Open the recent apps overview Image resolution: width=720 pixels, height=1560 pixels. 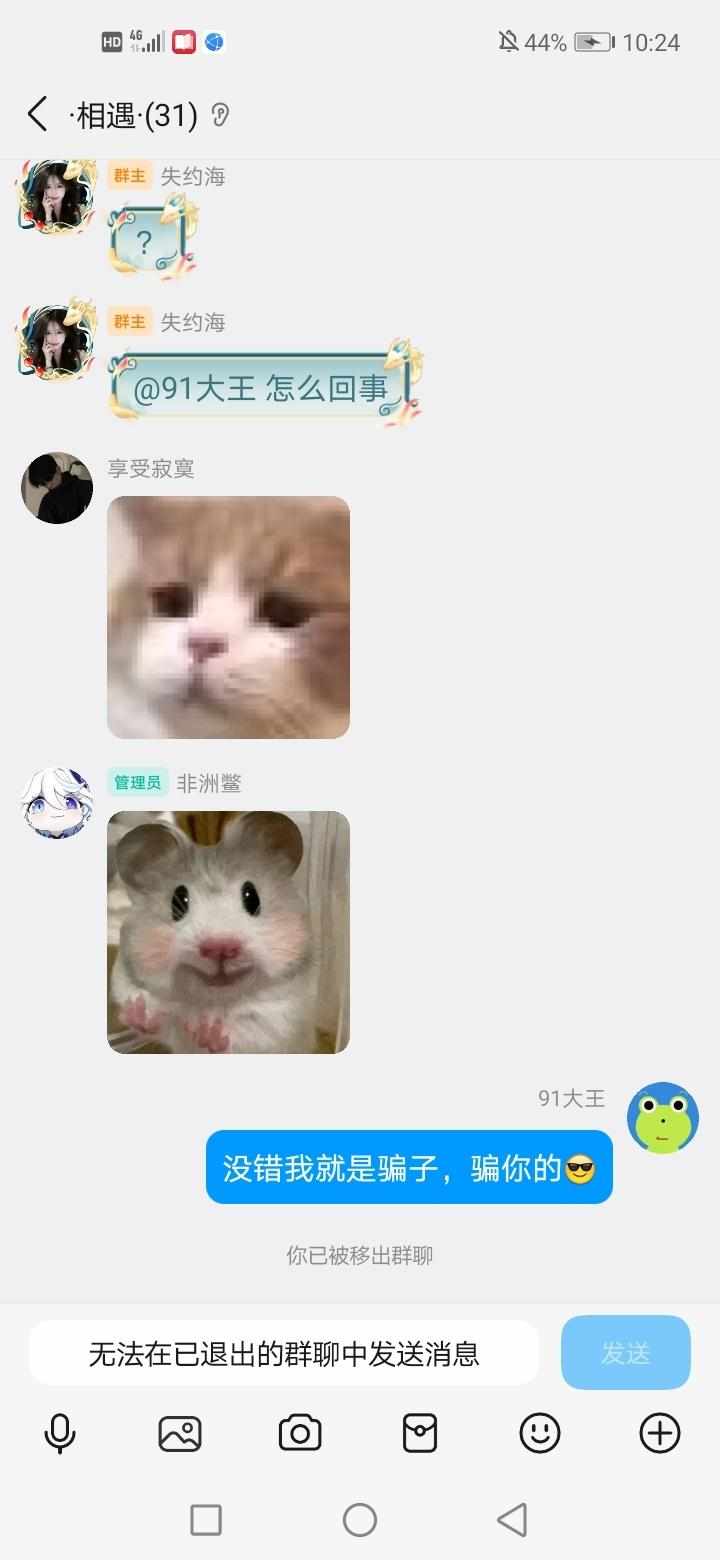click(x=206, y=1521)
